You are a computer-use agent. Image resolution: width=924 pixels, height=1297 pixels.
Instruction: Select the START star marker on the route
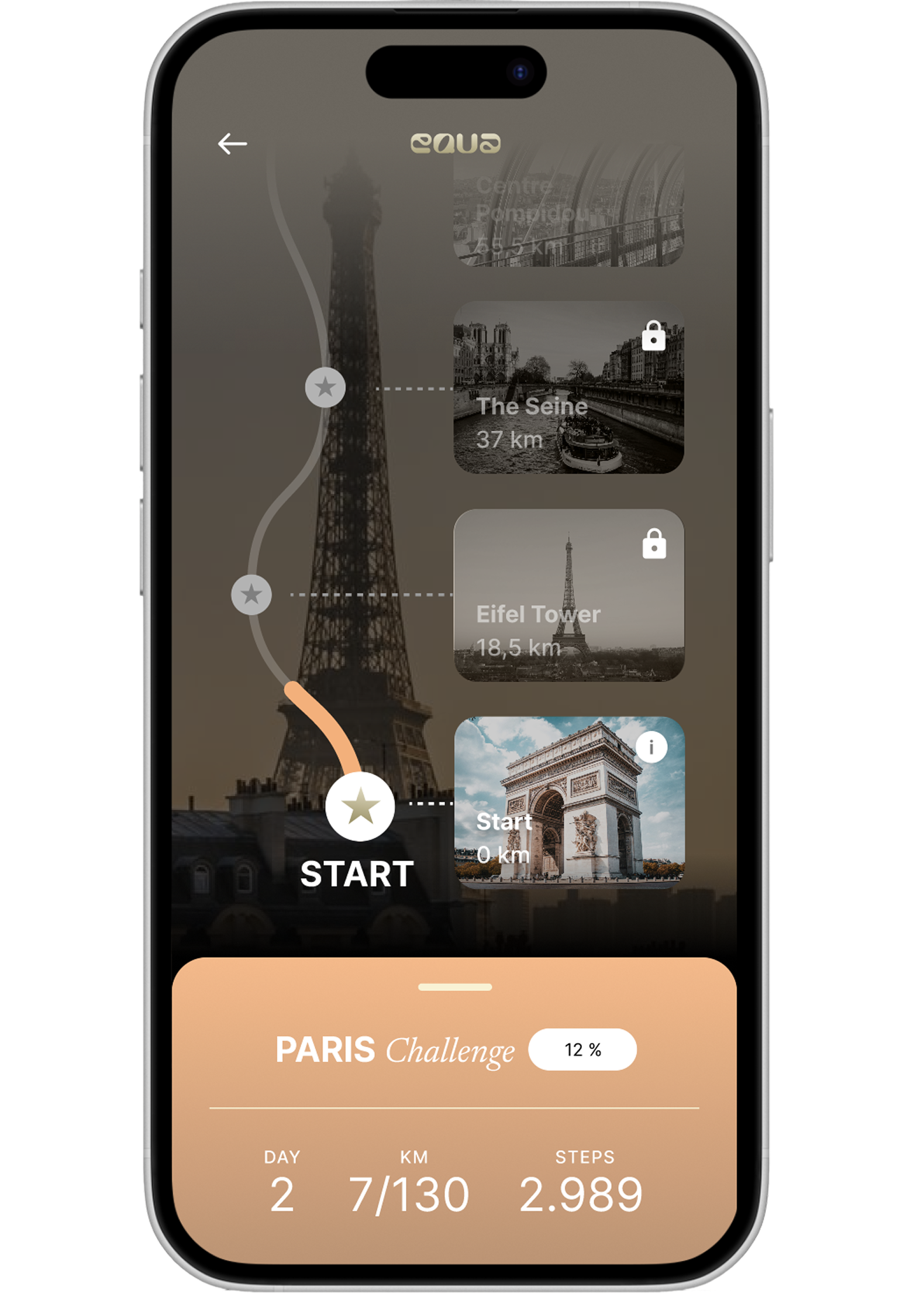(360, 806)
